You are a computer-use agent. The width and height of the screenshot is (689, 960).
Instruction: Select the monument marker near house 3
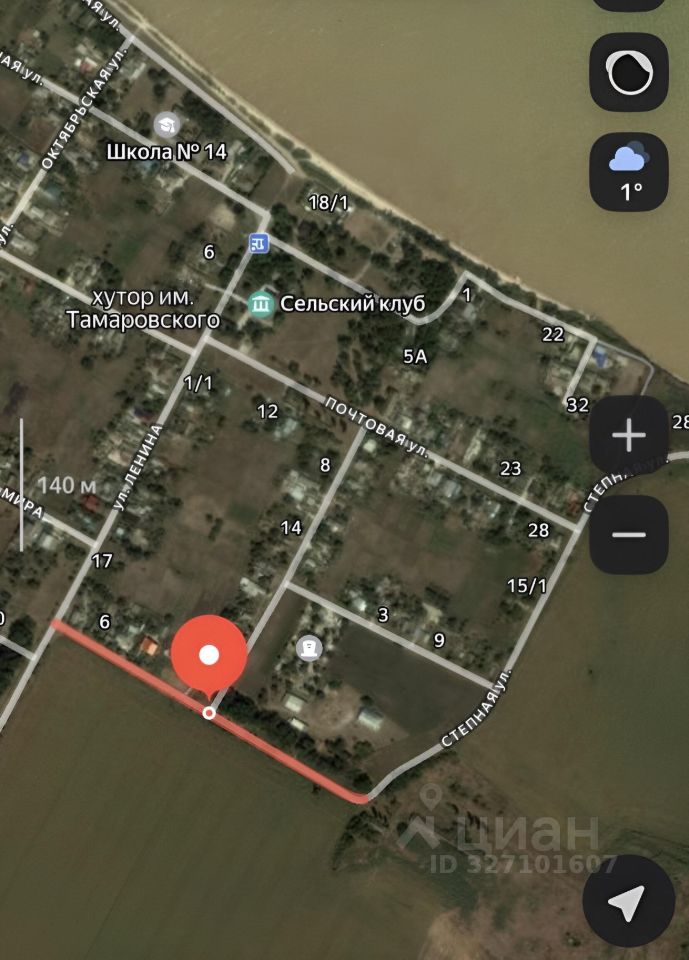pos(310,648)
